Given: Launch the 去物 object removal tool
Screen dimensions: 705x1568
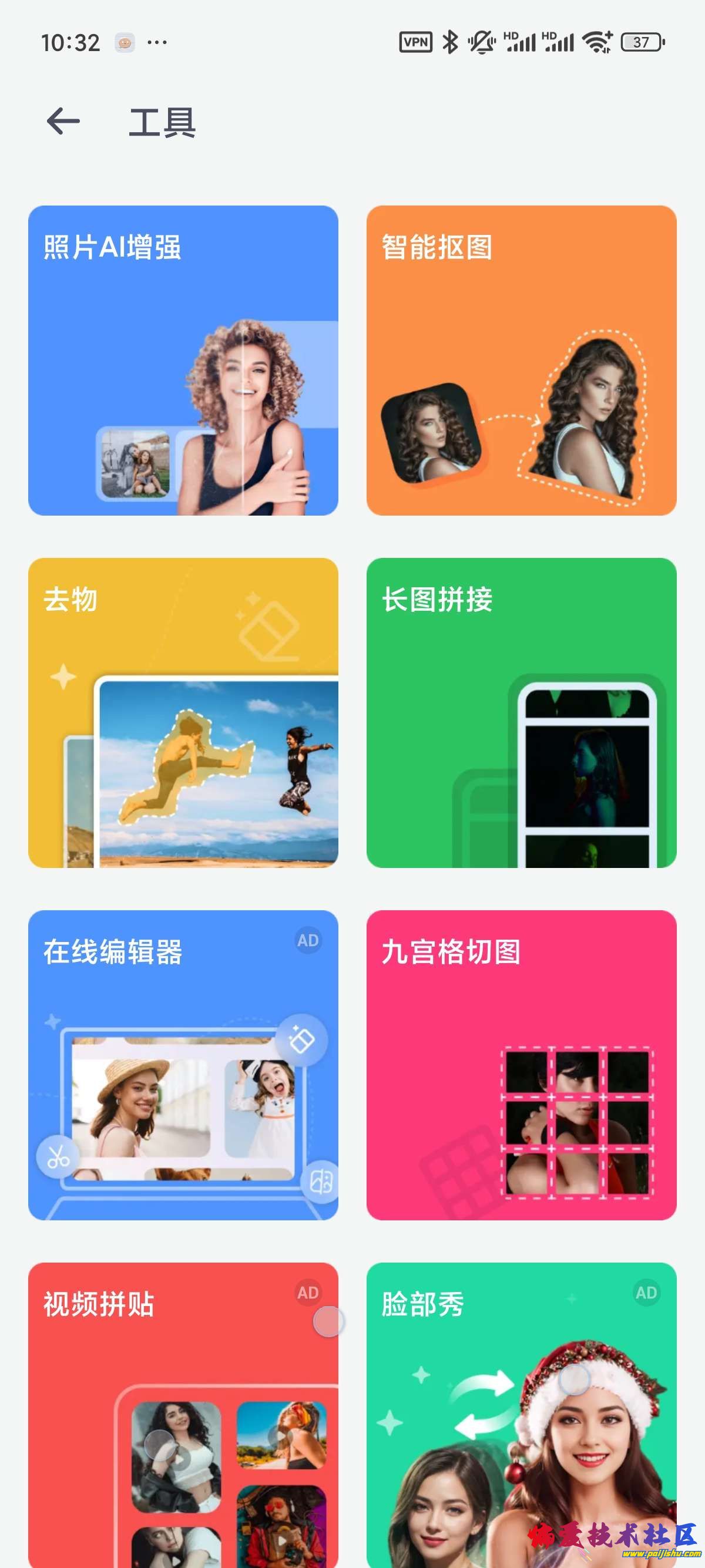Looking at the screenshot, I should click(183, 712).
